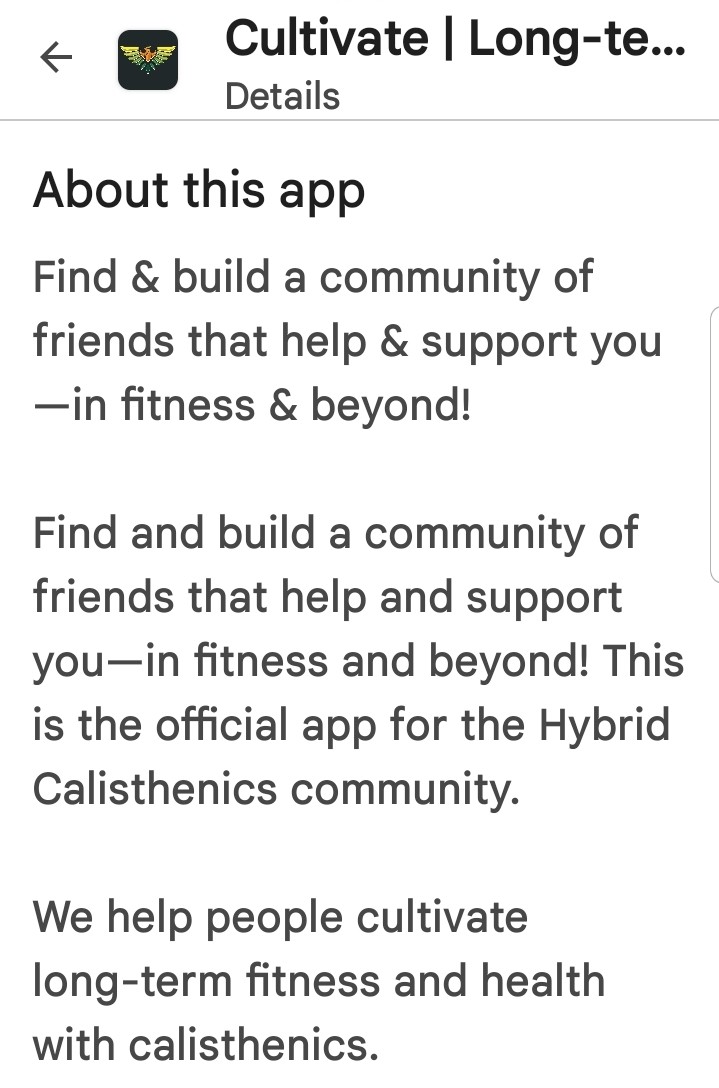The image size is (719, 1088).
Task: Go back from the app details page
Action: point(56,59)
